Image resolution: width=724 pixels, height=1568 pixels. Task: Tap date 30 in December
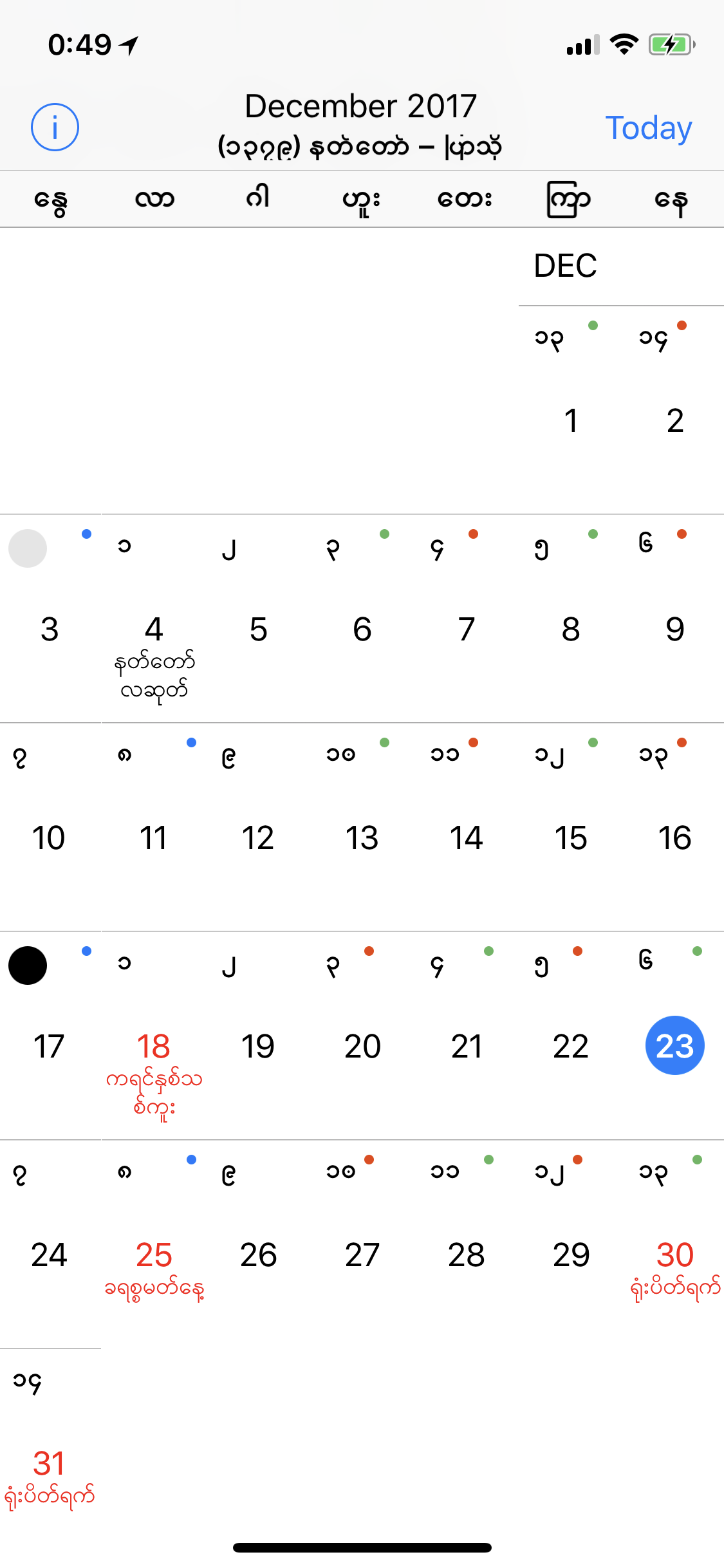[675, 1255]
